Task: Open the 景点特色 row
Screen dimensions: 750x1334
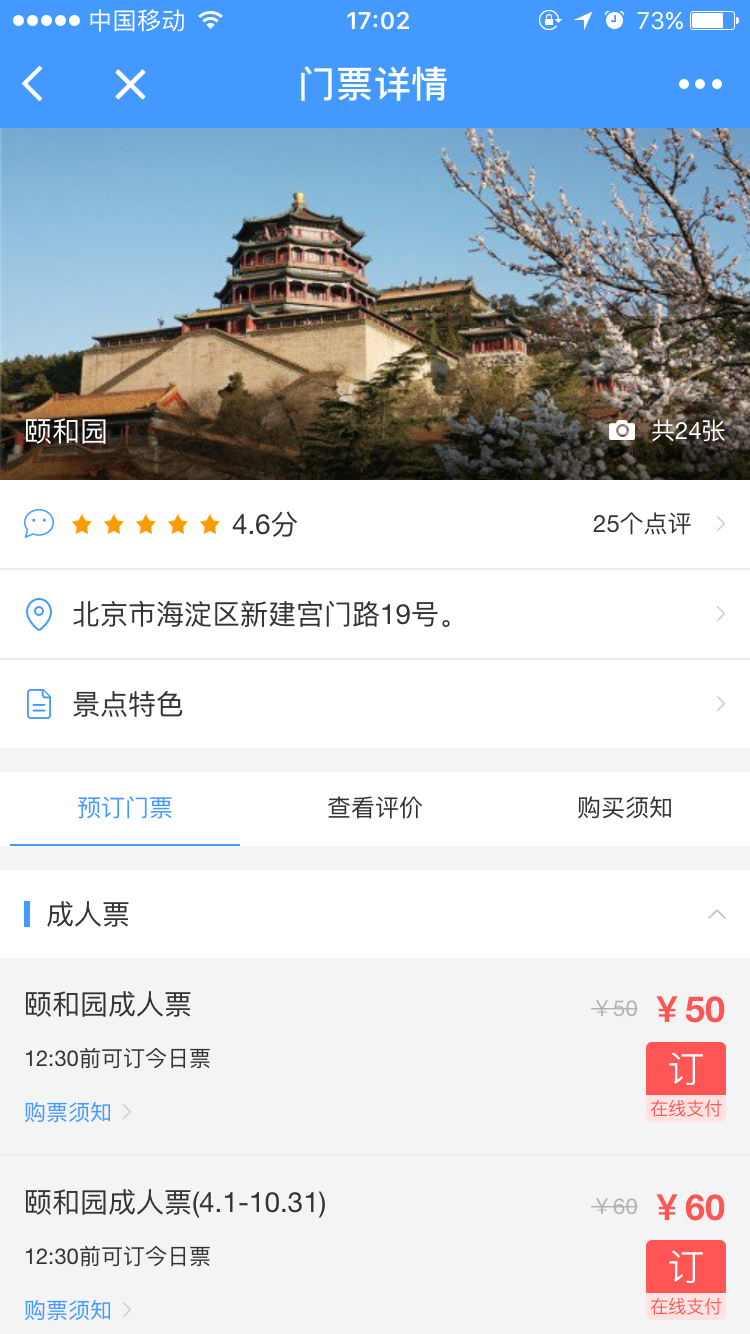Action: click(375, 704)
